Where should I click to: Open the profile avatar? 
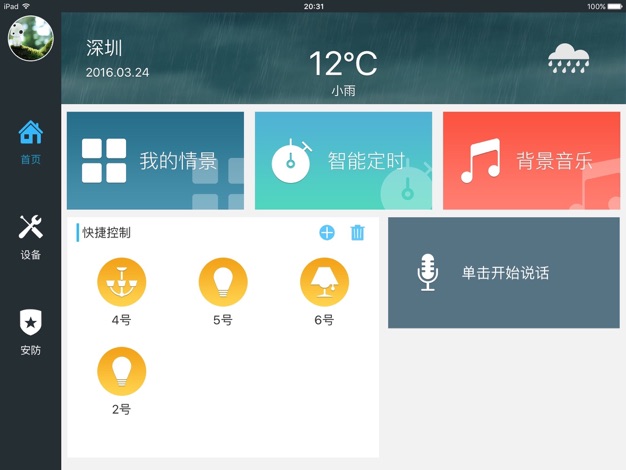click(x=30, y=39)
